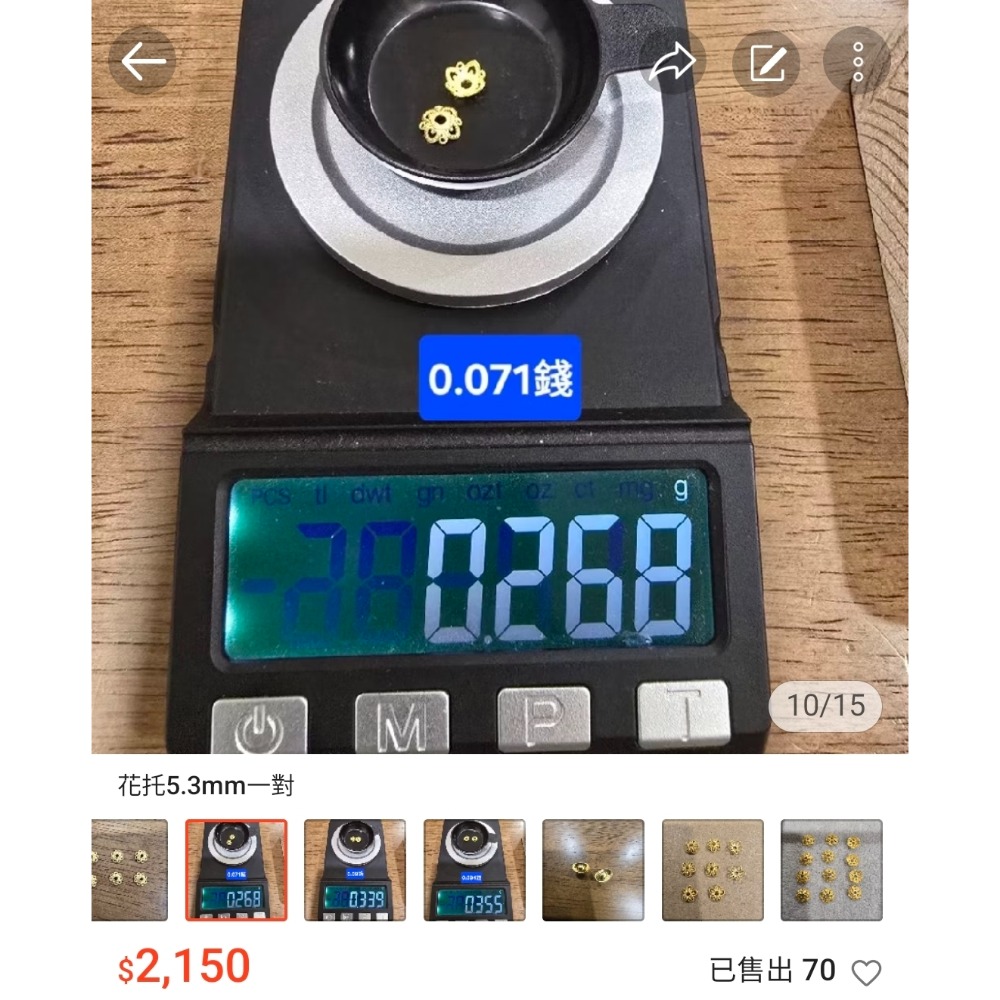The image size is (1000, 1000).
Task: Open the thumbnail with scale reading 0355
Action: point(474,870)
